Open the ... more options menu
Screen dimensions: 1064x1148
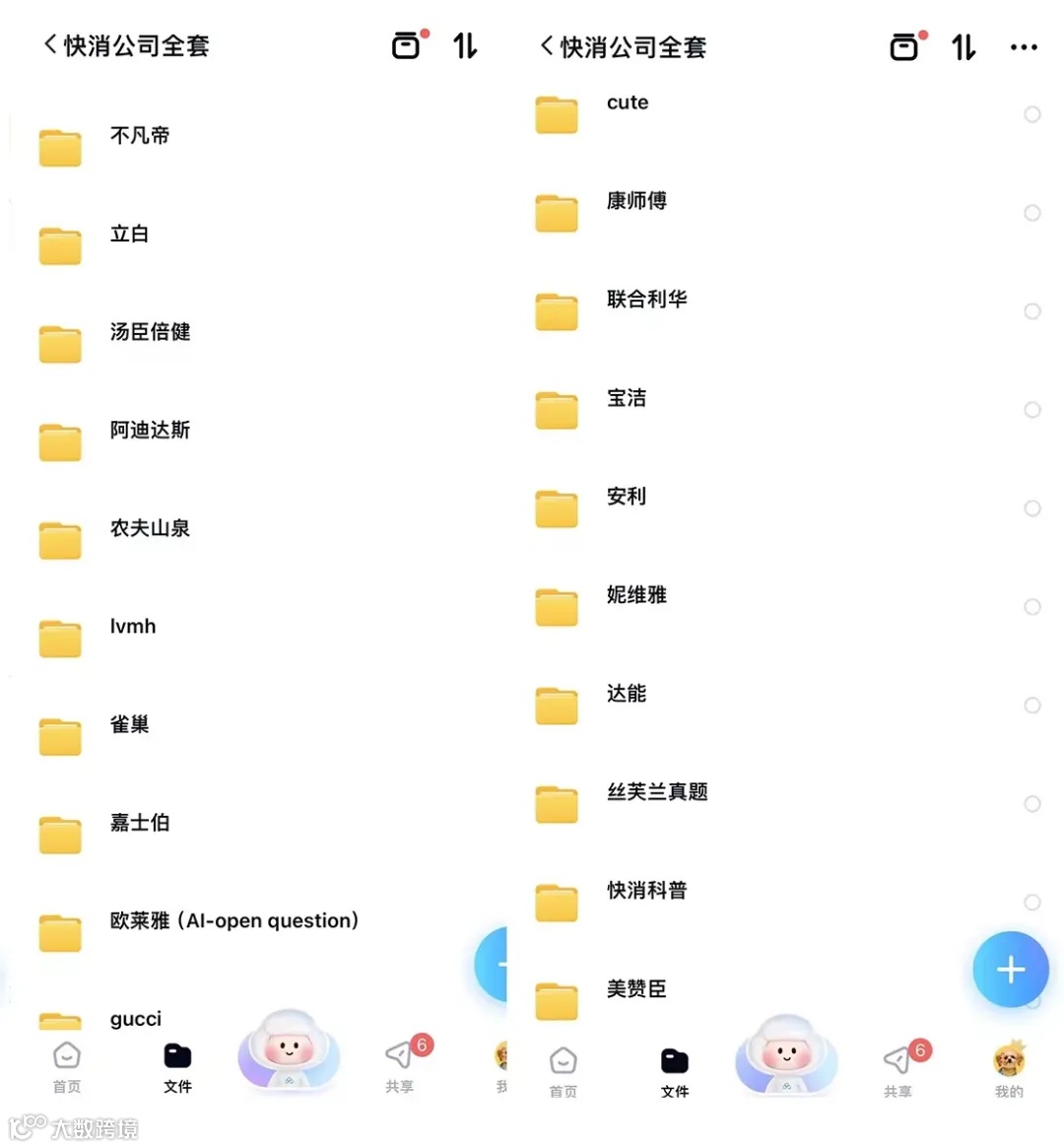(1025, 46)
